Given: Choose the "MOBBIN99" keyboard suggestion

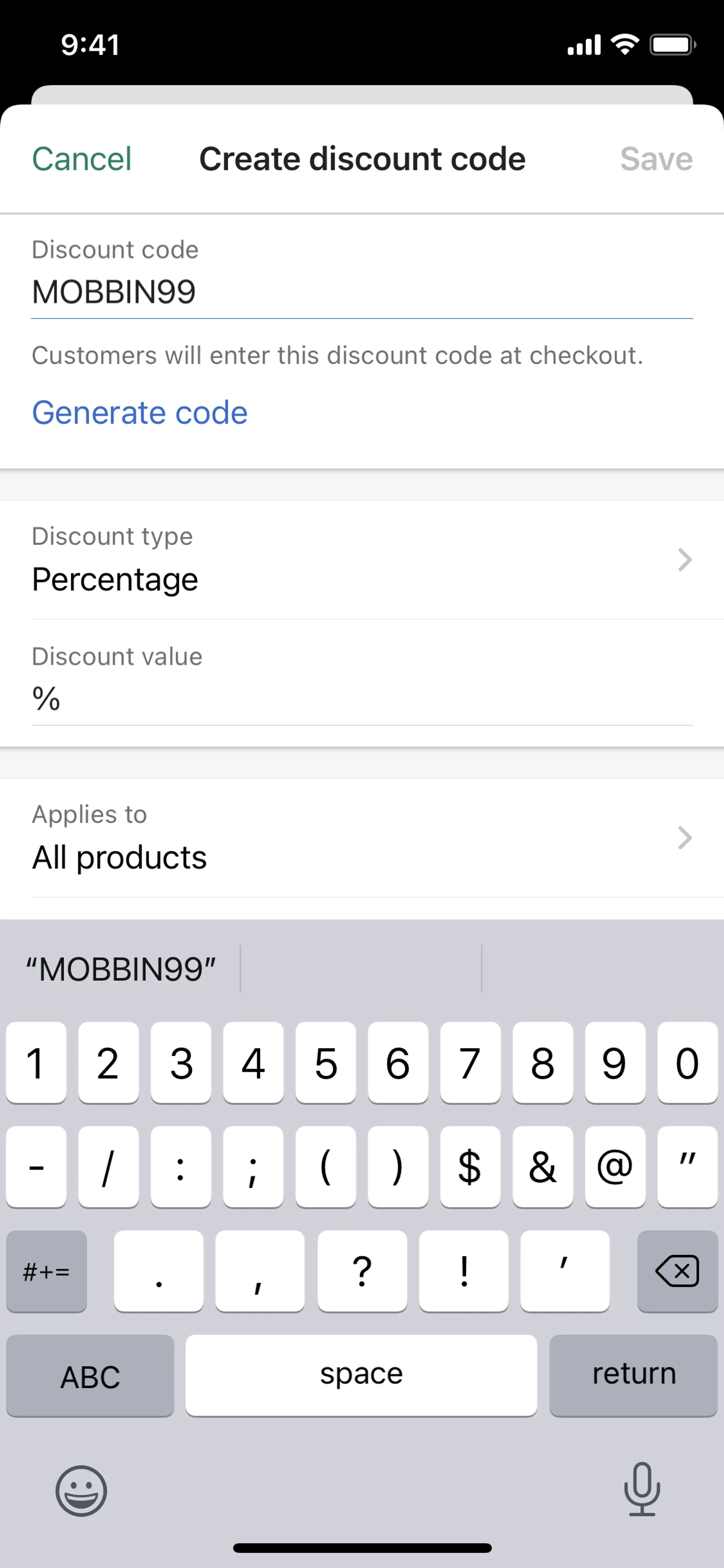Looking at the screenshot, I should 120,968.
